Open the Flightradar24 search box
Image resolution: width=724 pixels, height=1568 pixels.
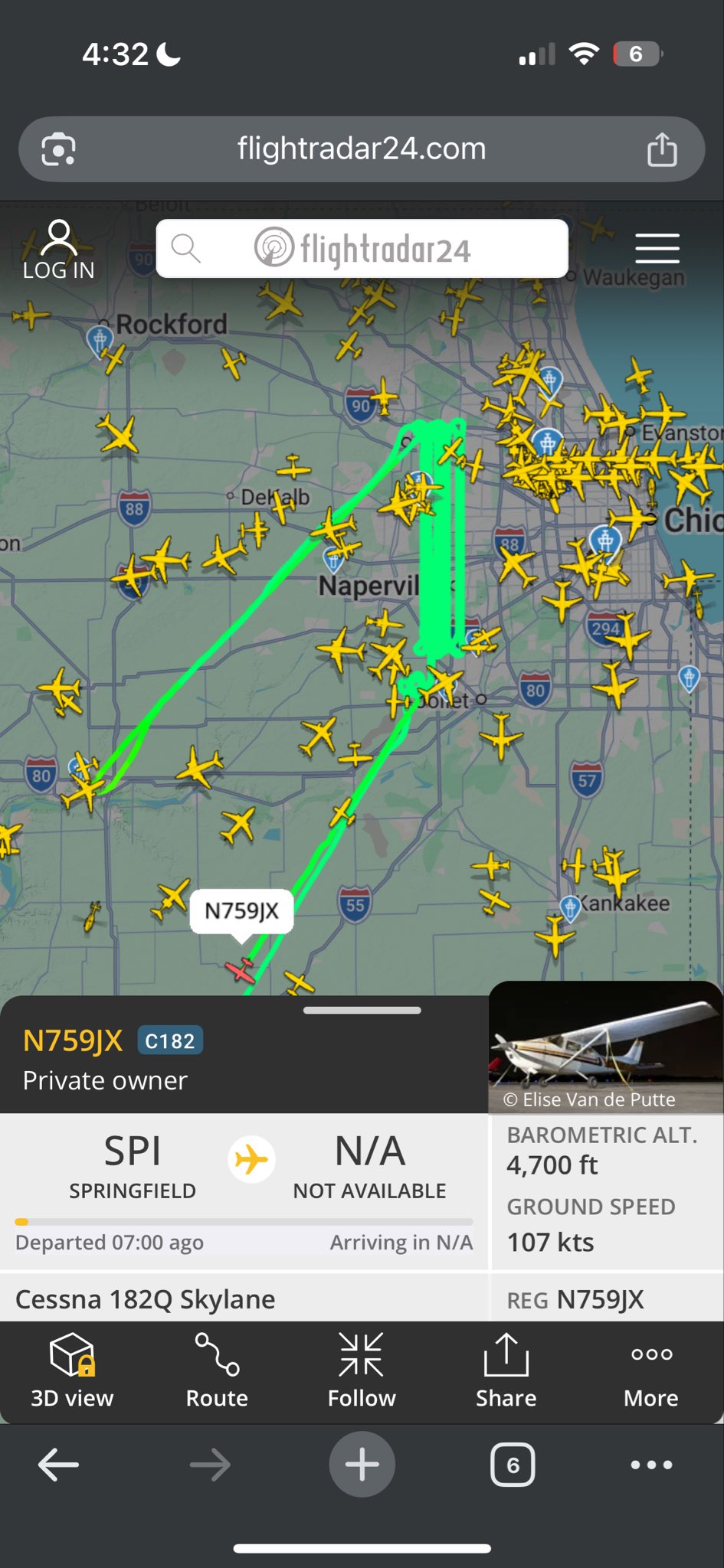(x=362, y=249)
